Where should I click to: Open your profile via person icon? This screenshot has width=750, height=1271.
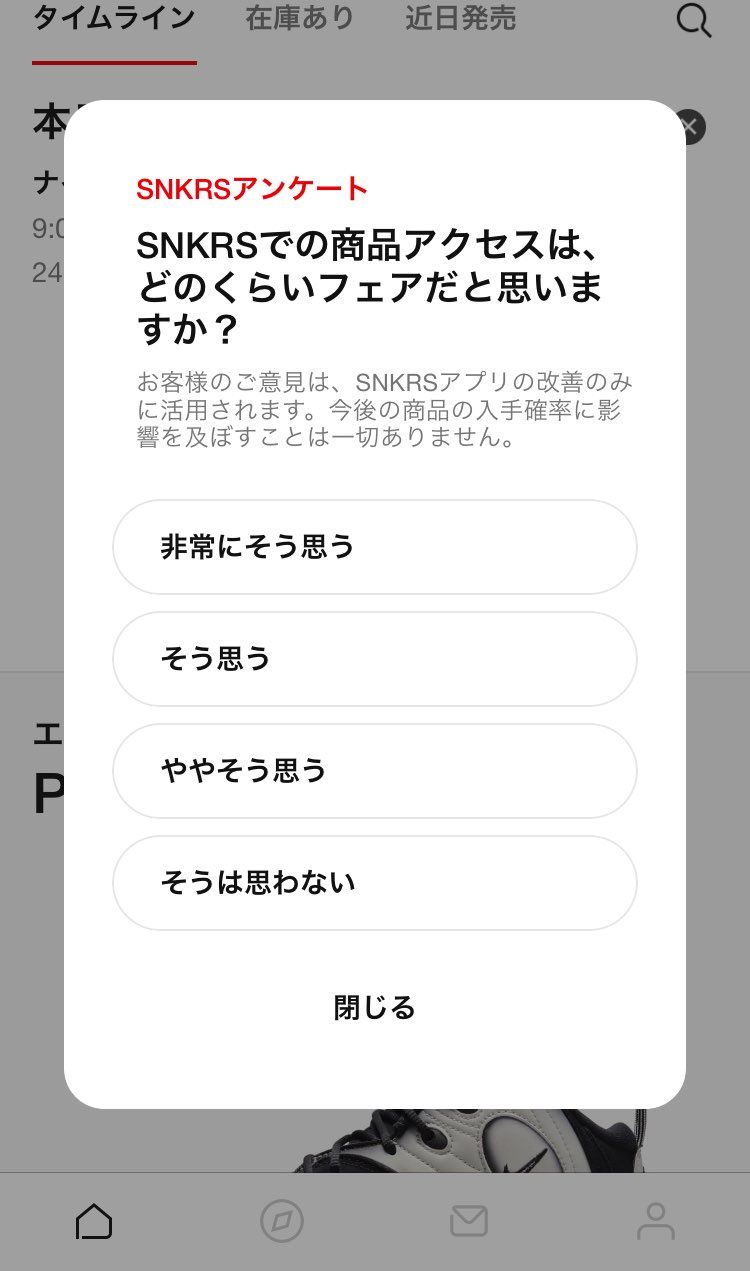coord(656,1221)
